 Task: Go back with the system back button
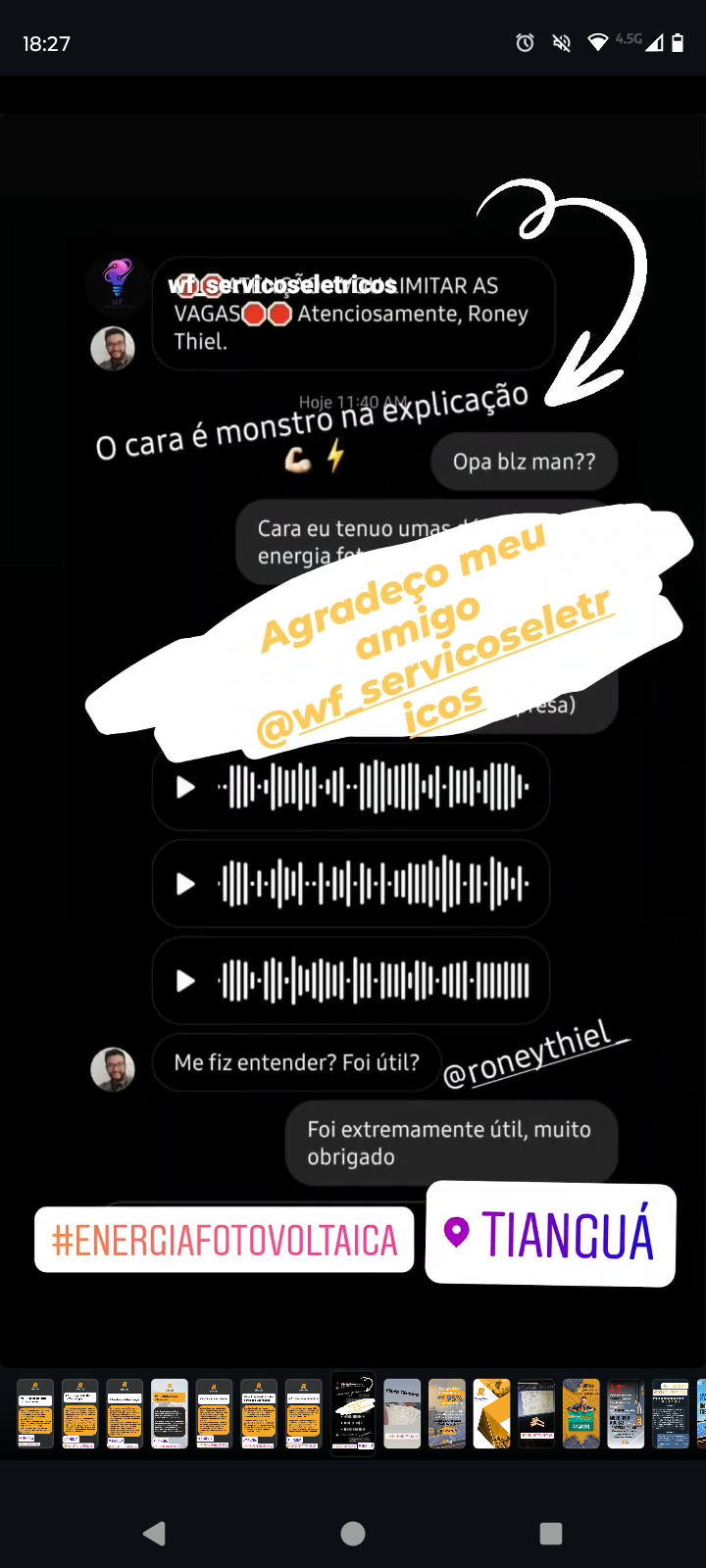[154, 1534]
